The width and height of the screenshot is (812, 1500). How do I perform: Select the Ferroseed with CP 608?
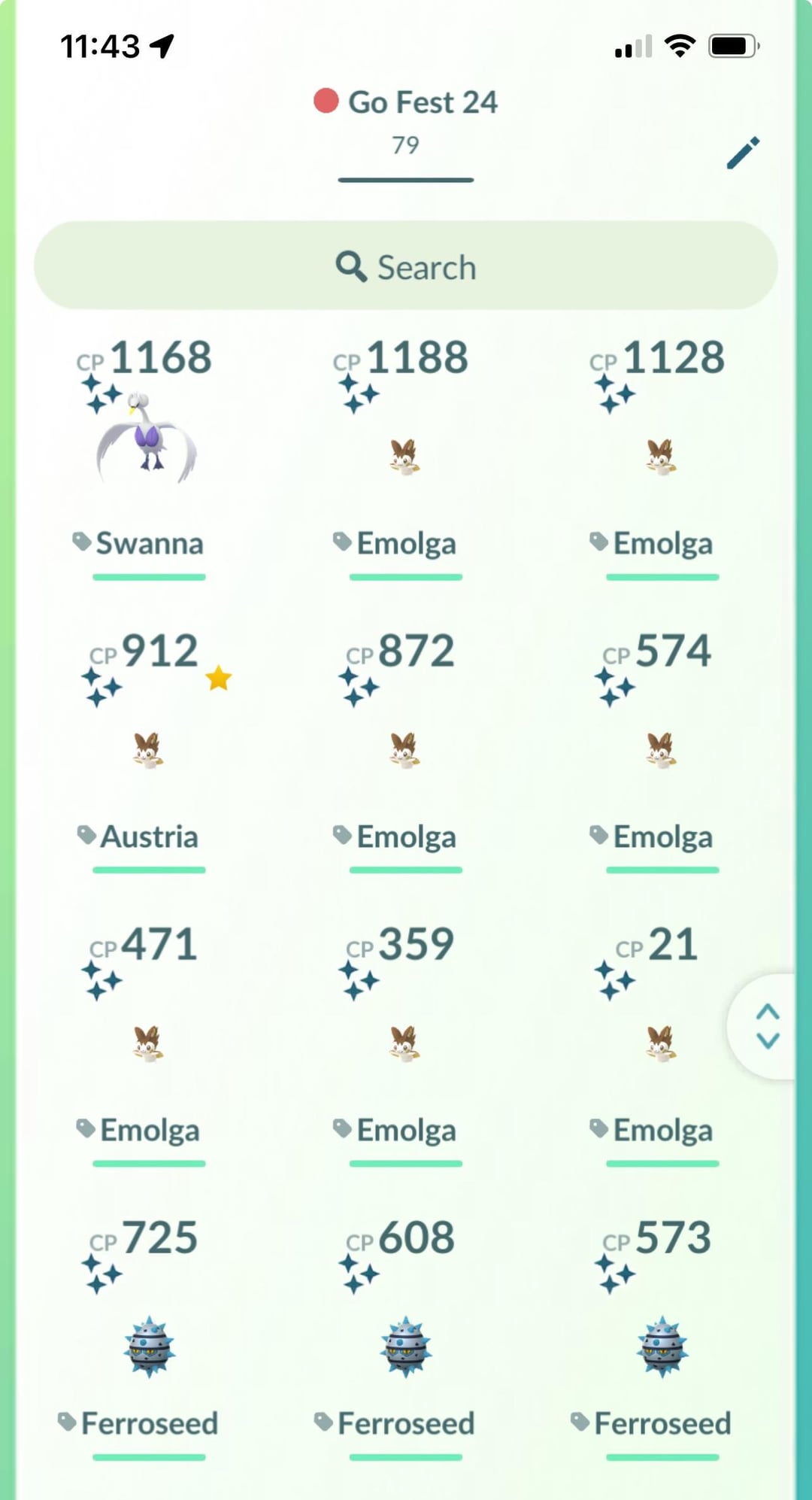click(x=405, y=1347)
